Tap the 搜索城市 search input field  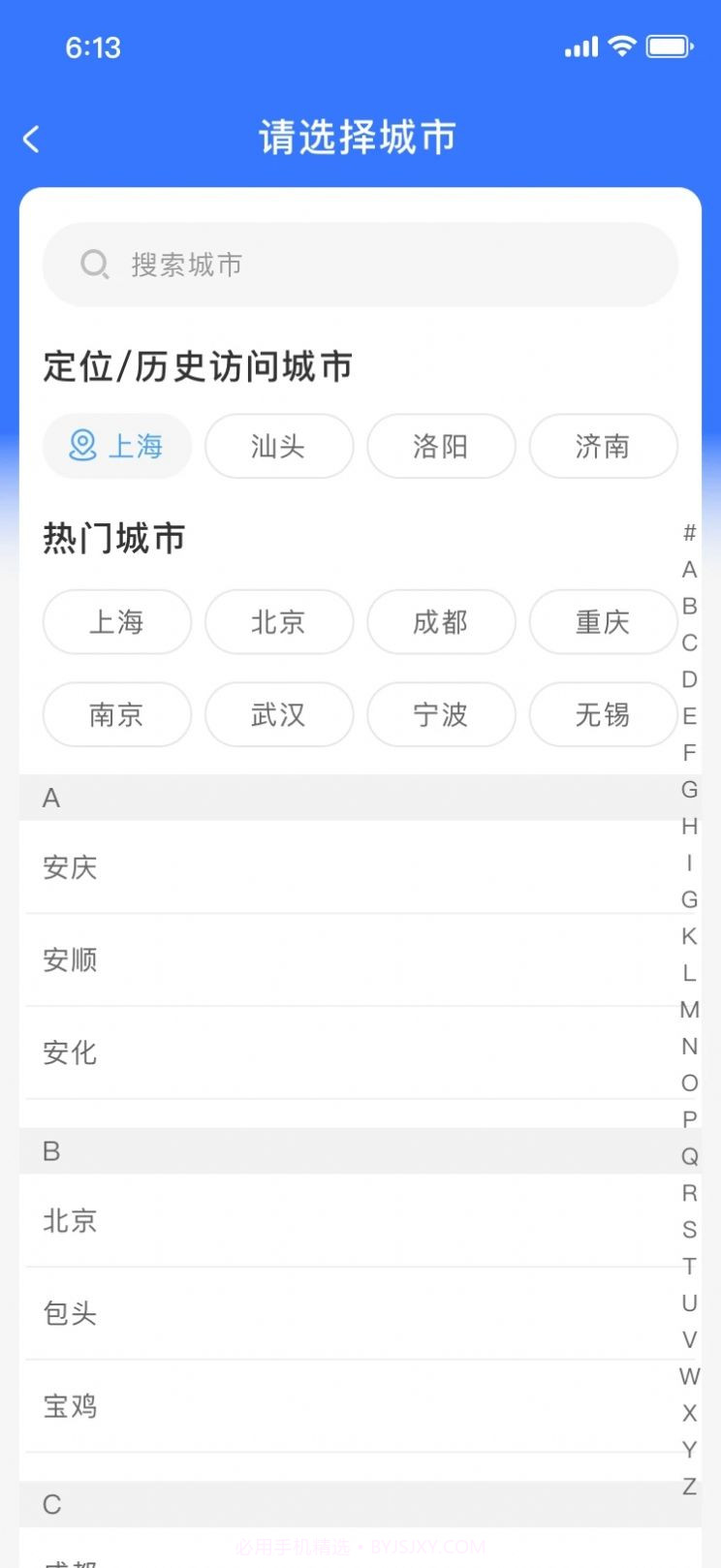coord(360,264)
